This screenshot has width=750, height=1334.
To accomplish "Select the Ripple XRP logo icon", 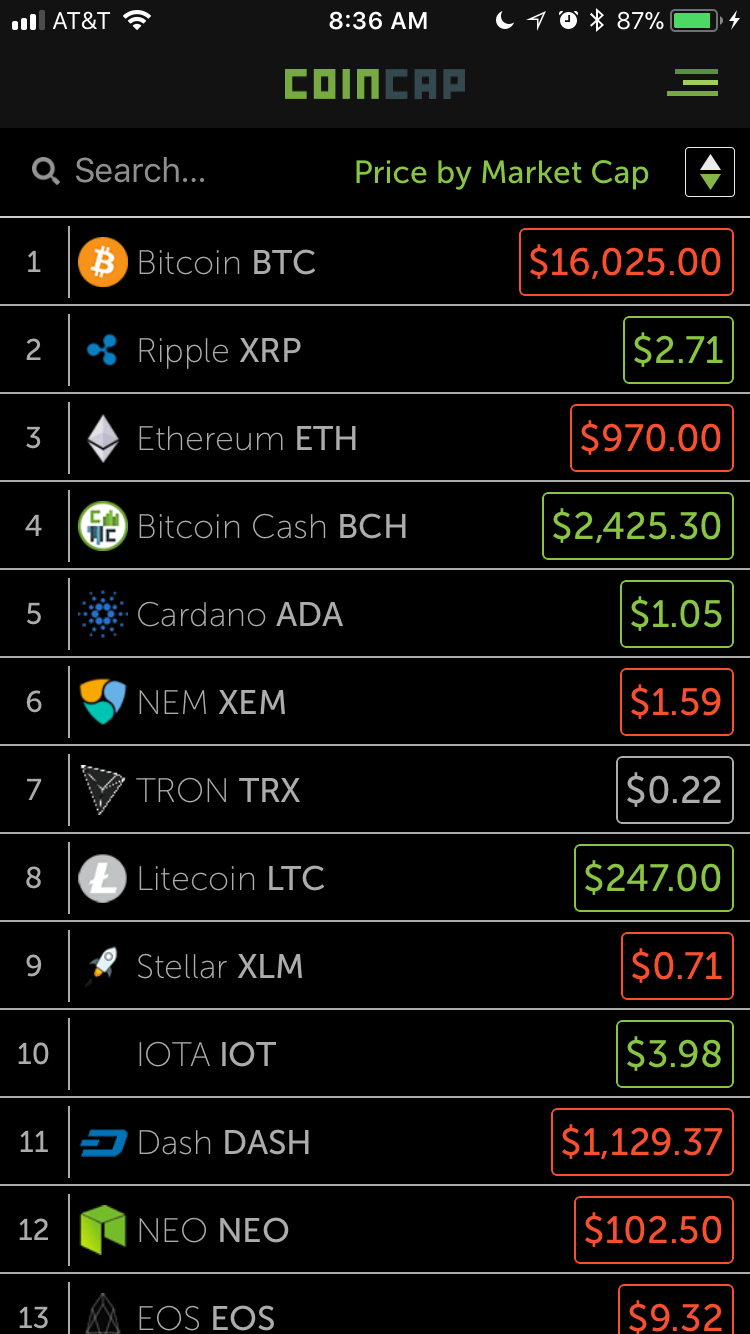I will (x=103, y=350).
